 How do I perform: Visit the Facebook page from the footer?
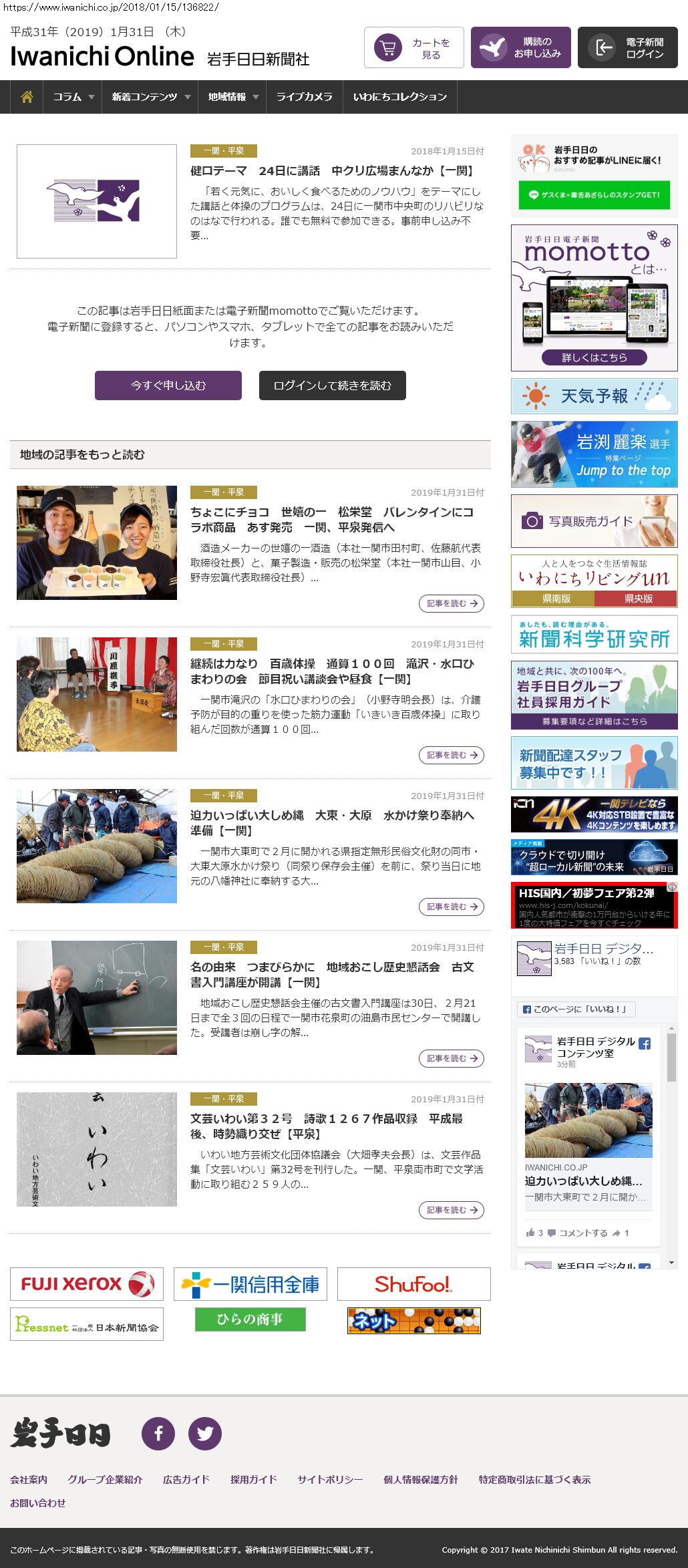point(158,1433)
